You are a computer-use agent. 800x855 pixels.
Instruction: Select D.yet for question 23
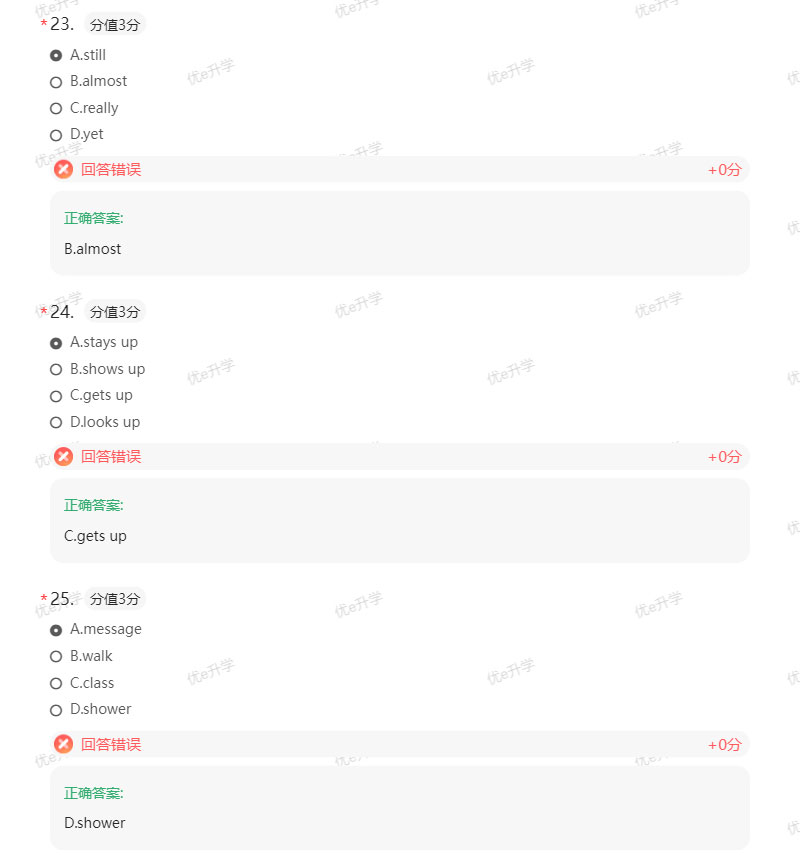[x=56, y=135]
